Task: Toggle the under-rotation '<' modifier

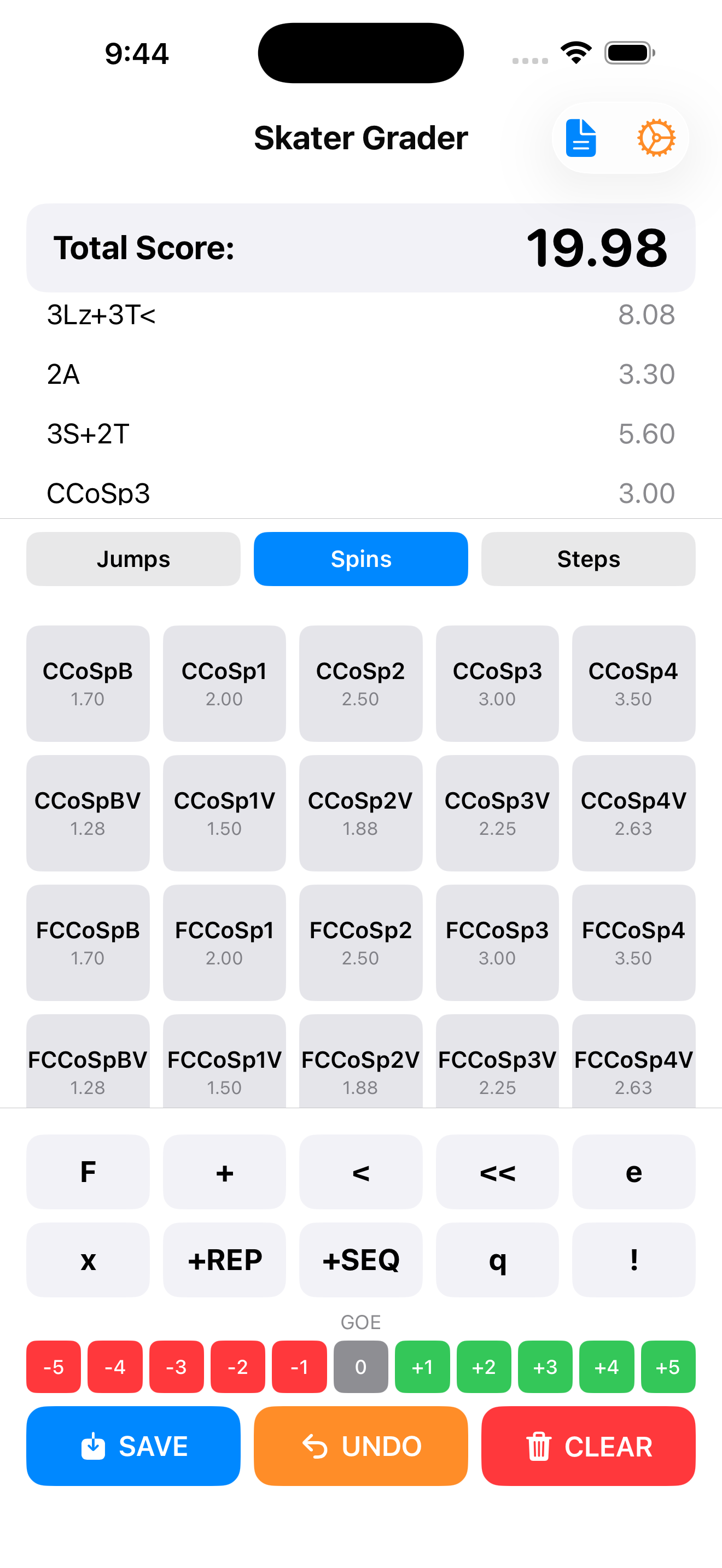Action: (360, 1172)
